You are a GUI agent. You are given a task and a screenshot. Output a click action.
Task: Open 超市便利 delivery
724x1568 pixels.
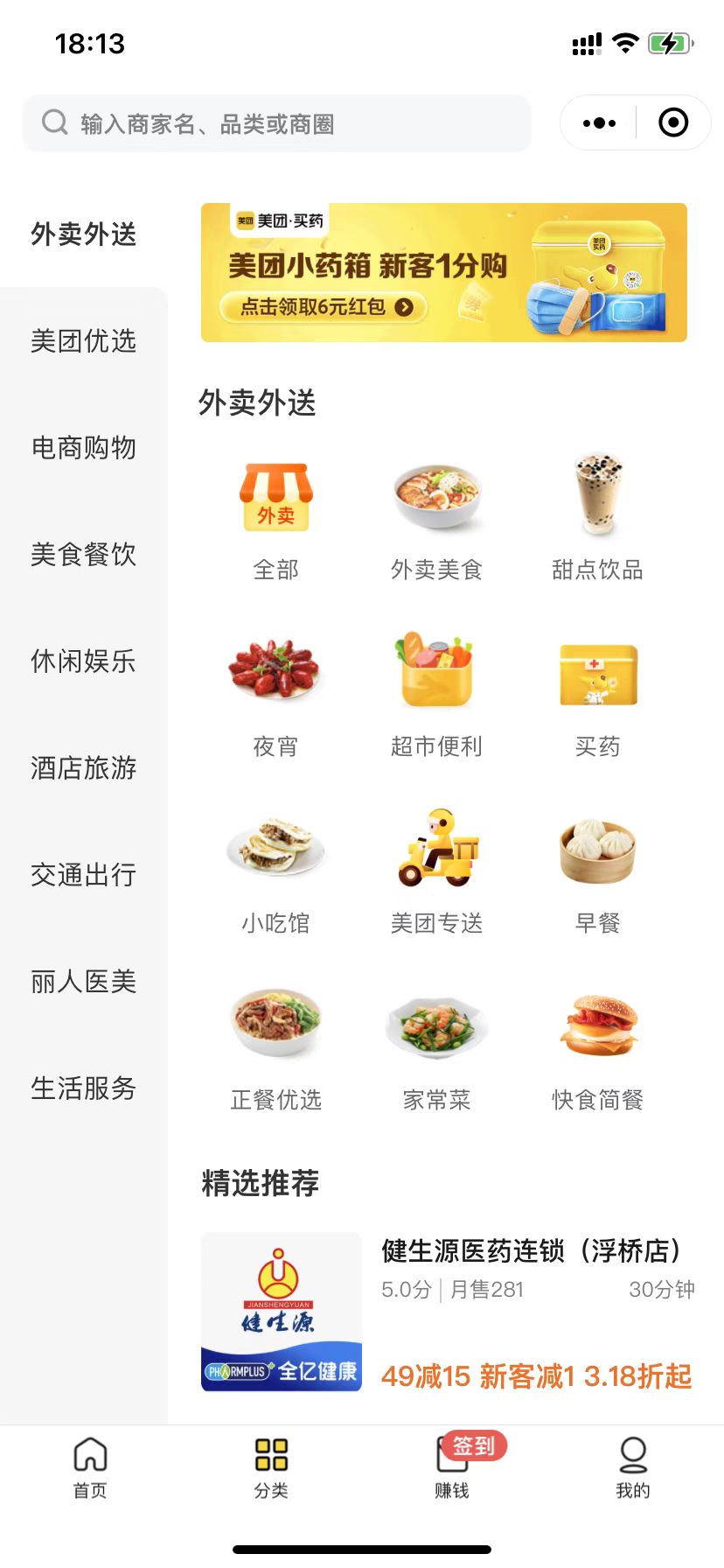(x=436, y=693)
